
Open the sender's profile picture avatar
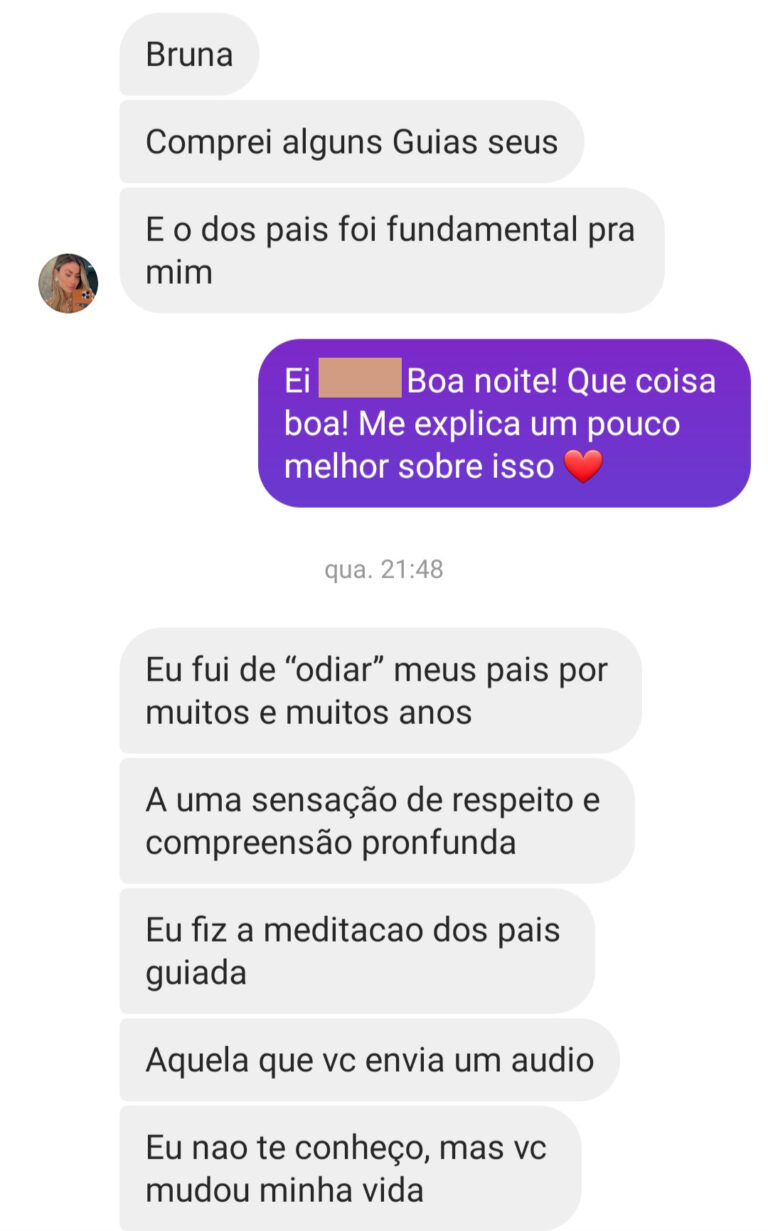point(68,283)
